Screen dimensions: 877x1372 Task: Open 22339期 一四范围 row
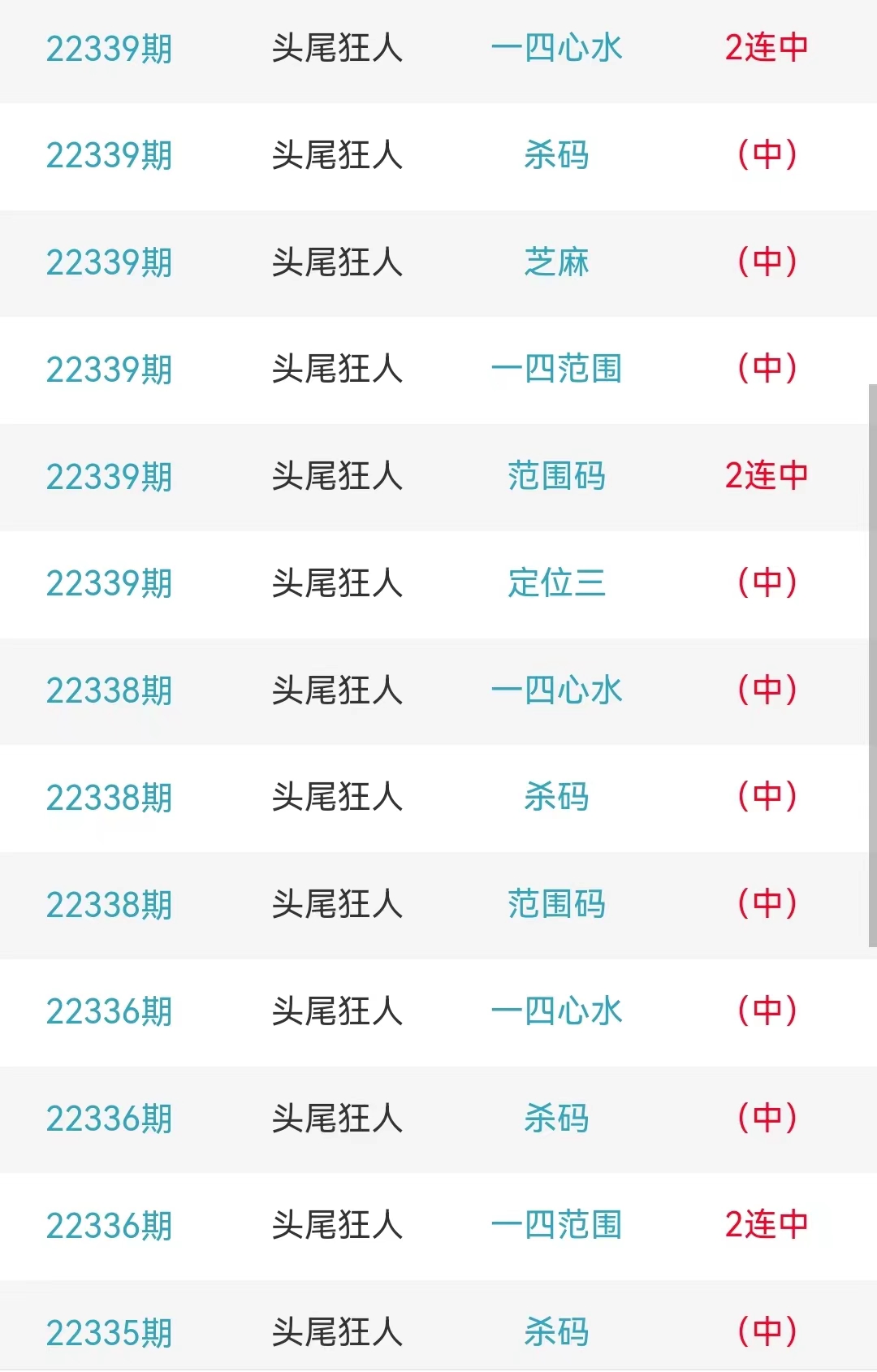[x=556, y=370]
